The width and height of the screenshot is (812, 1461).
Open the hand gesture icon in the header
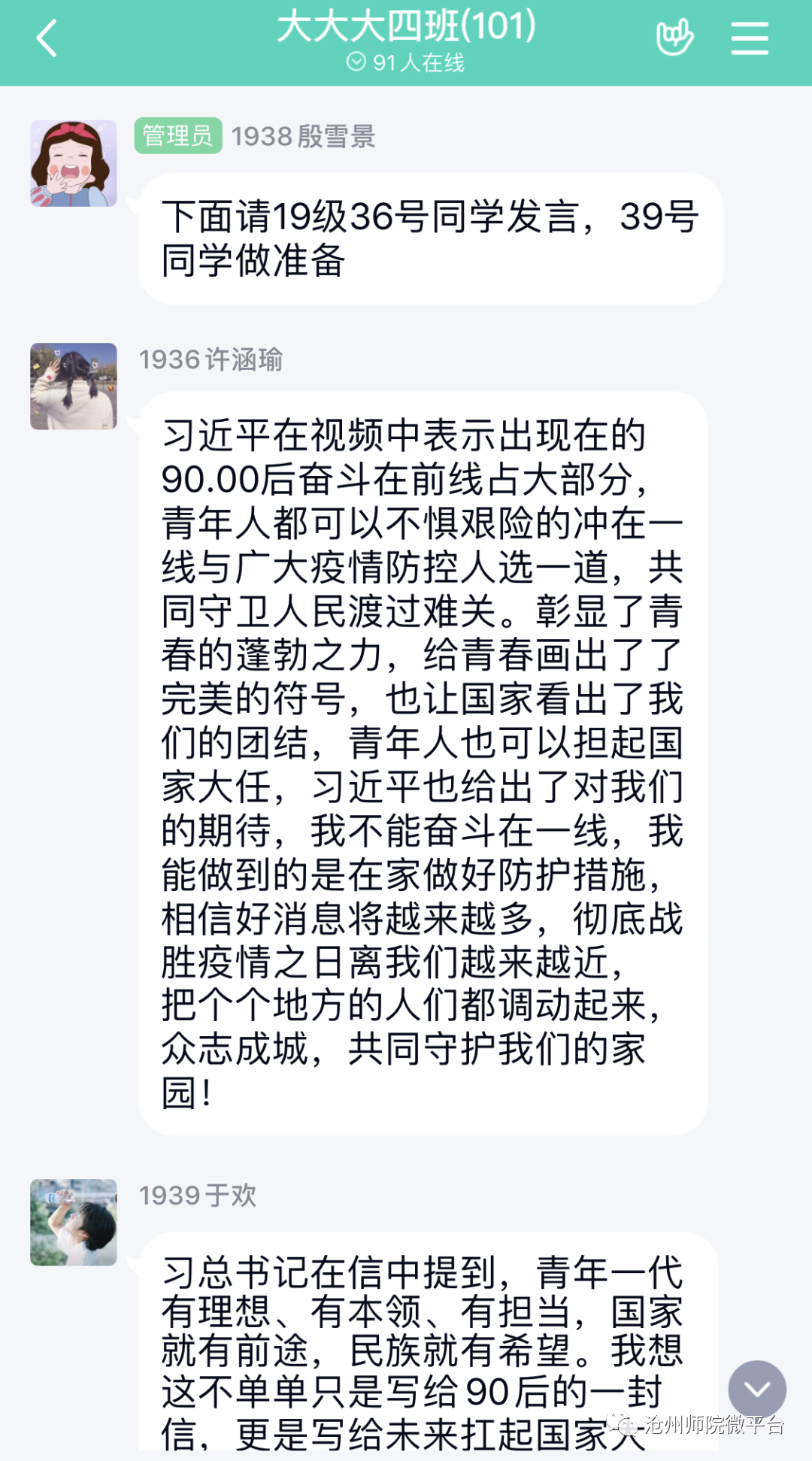(674, 38)
